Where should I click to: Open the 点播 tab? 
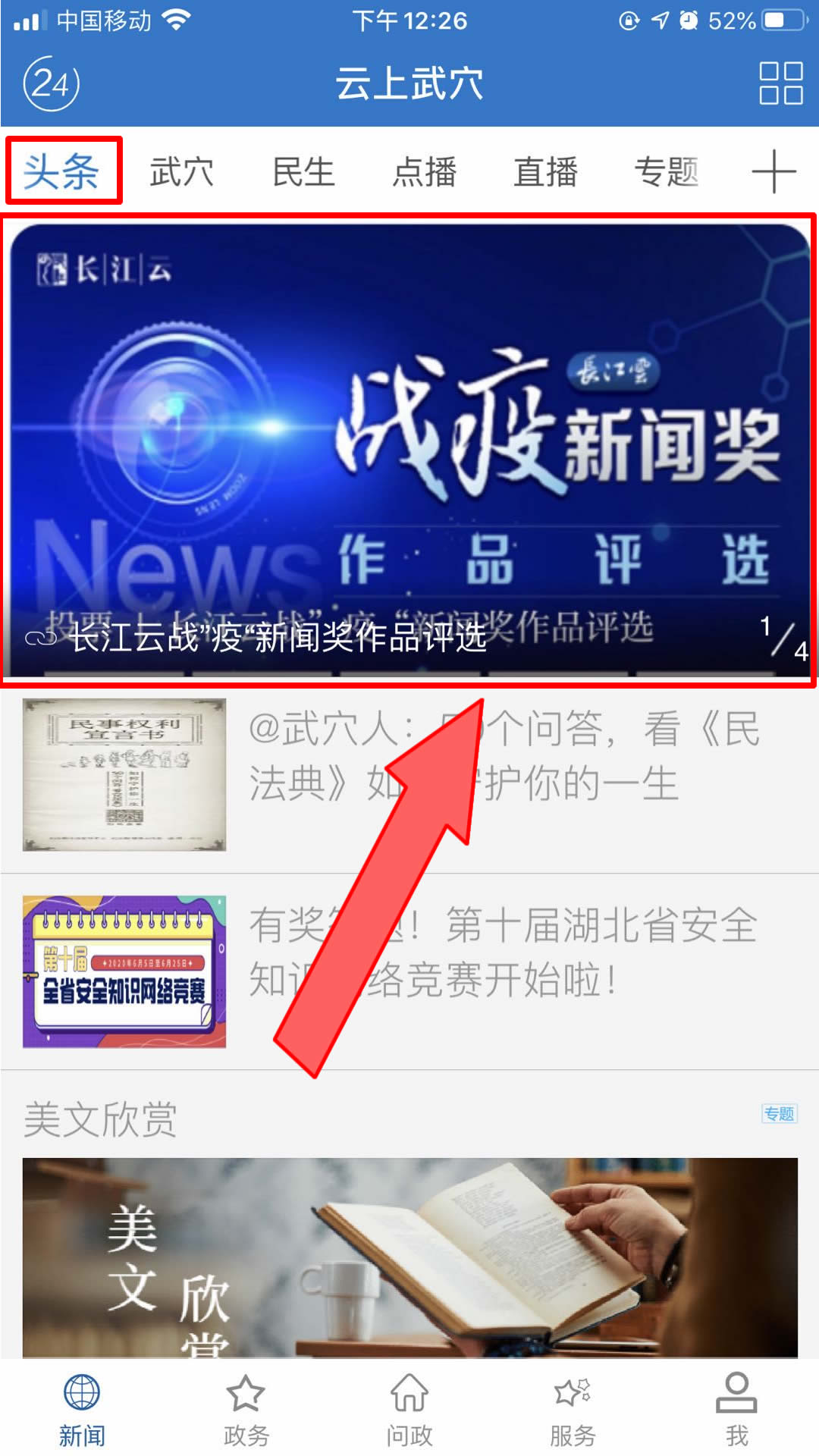point(424,171)
